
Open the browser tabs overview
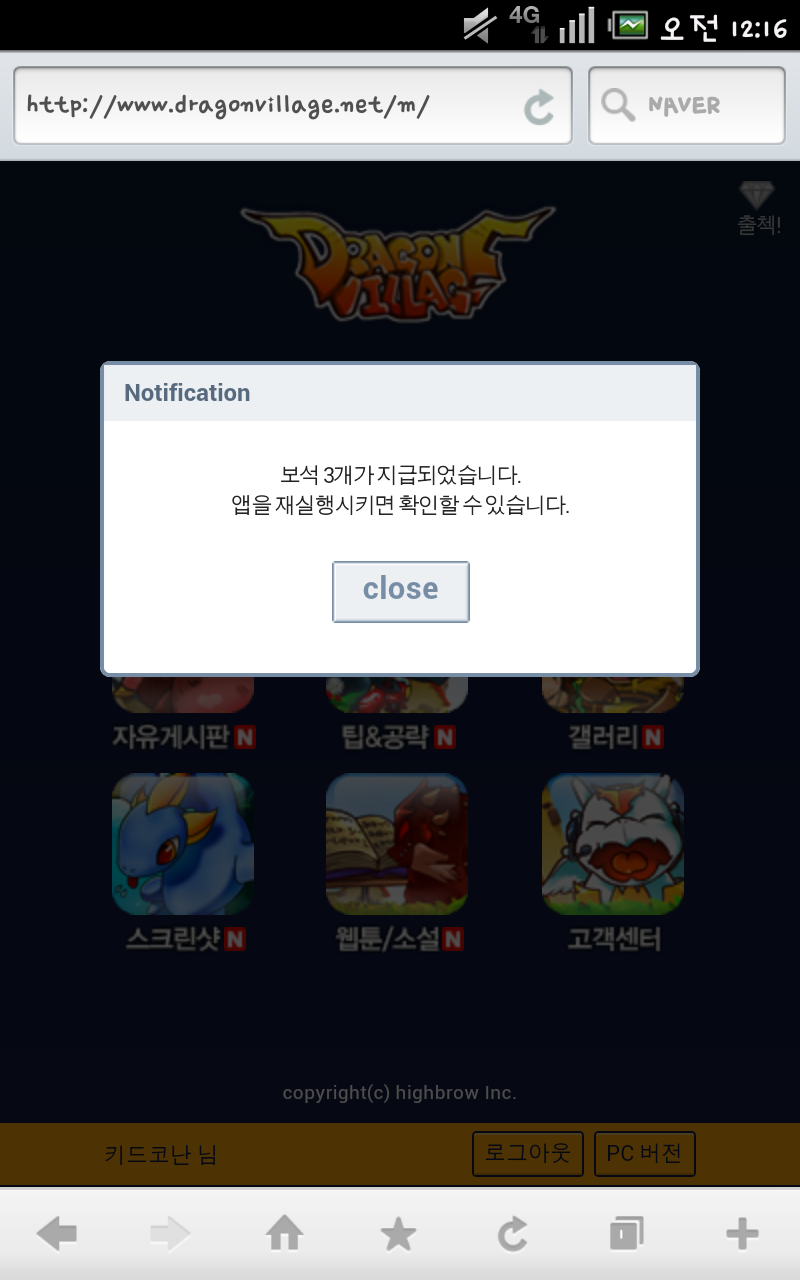coord(627,1235)
